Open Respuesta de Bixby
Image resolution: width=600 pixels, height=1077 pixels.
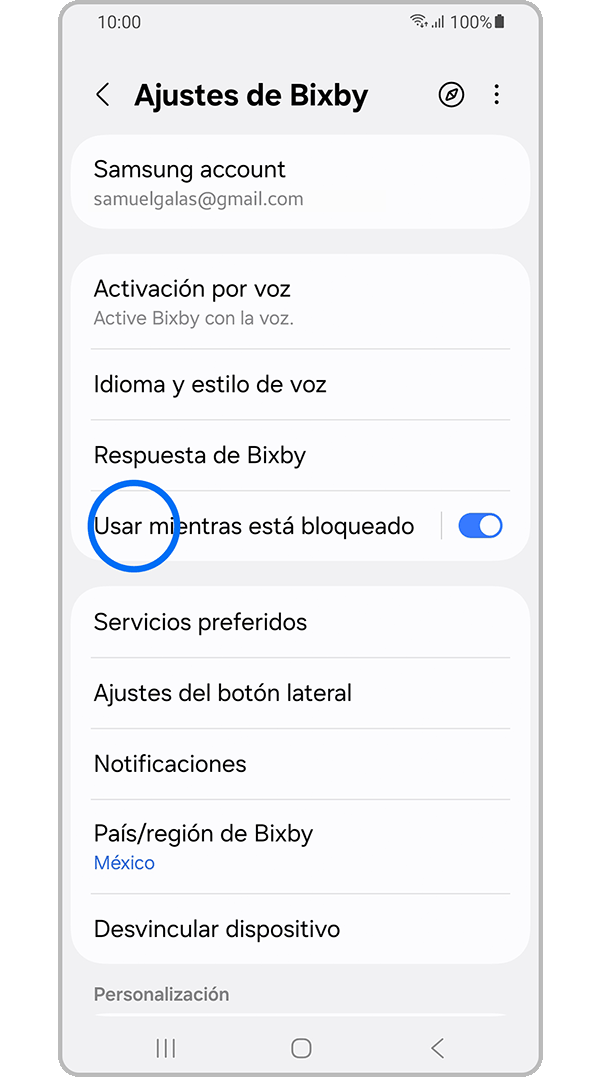[x=300, y=455]
